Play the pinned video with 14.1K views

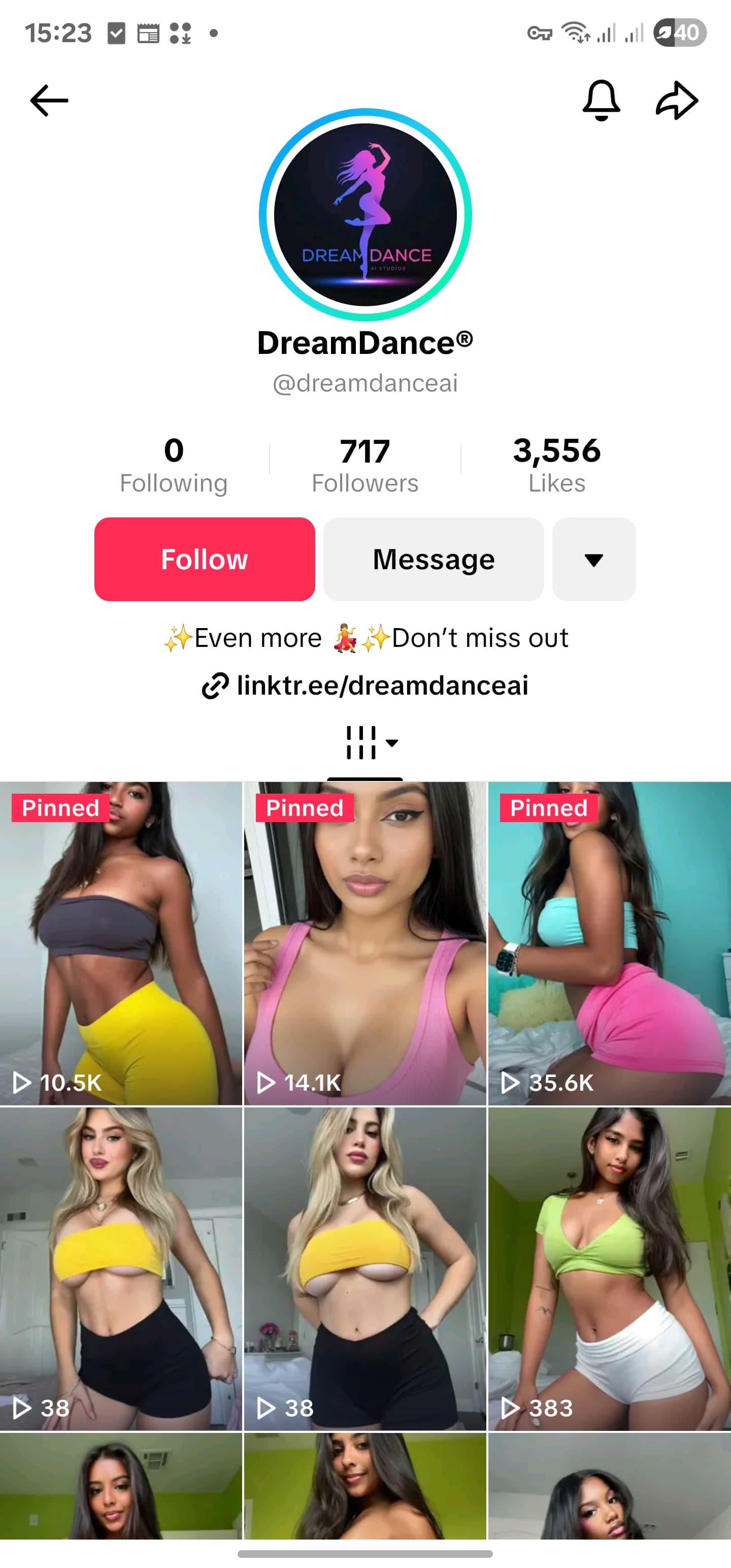[364, 943]
